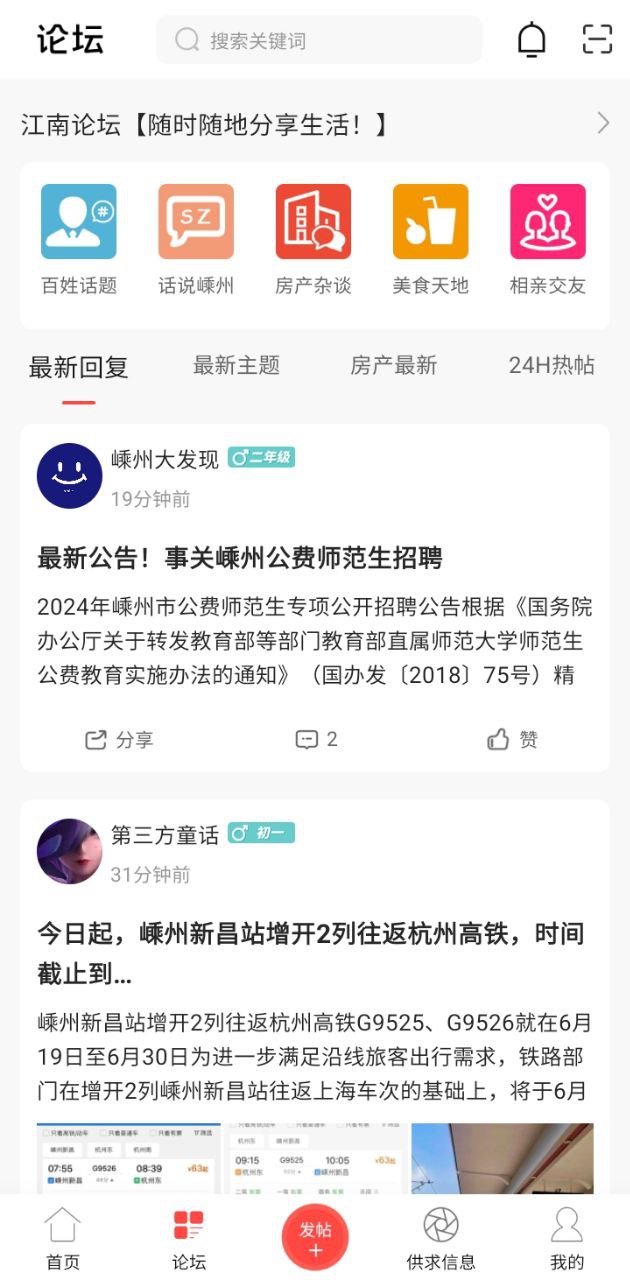Switch to the 房产最新 tab
The width and height of the screenshot is (630, 1280).
coord(393,366)
